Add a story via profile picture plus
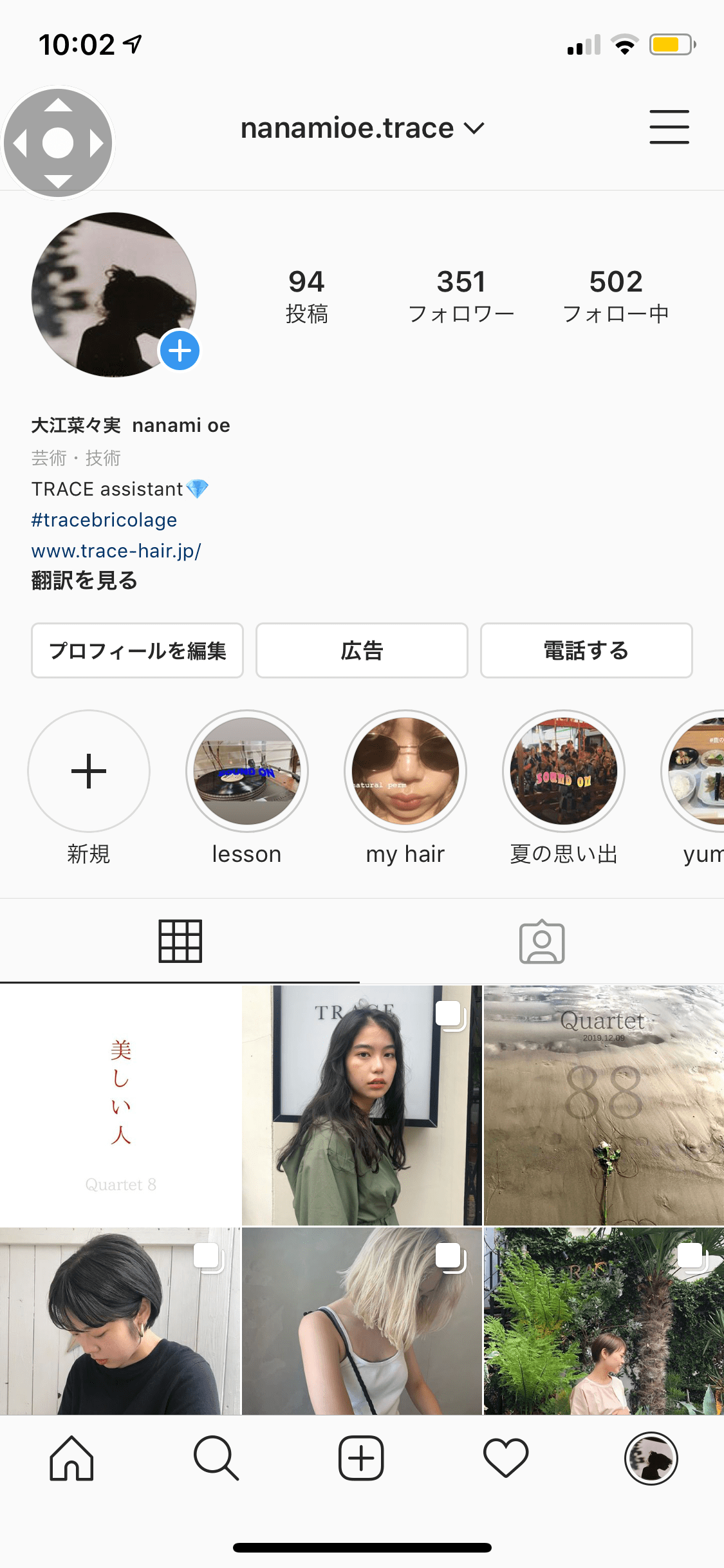The width and height of the screenshot is (724, 1568). (180, 351)
